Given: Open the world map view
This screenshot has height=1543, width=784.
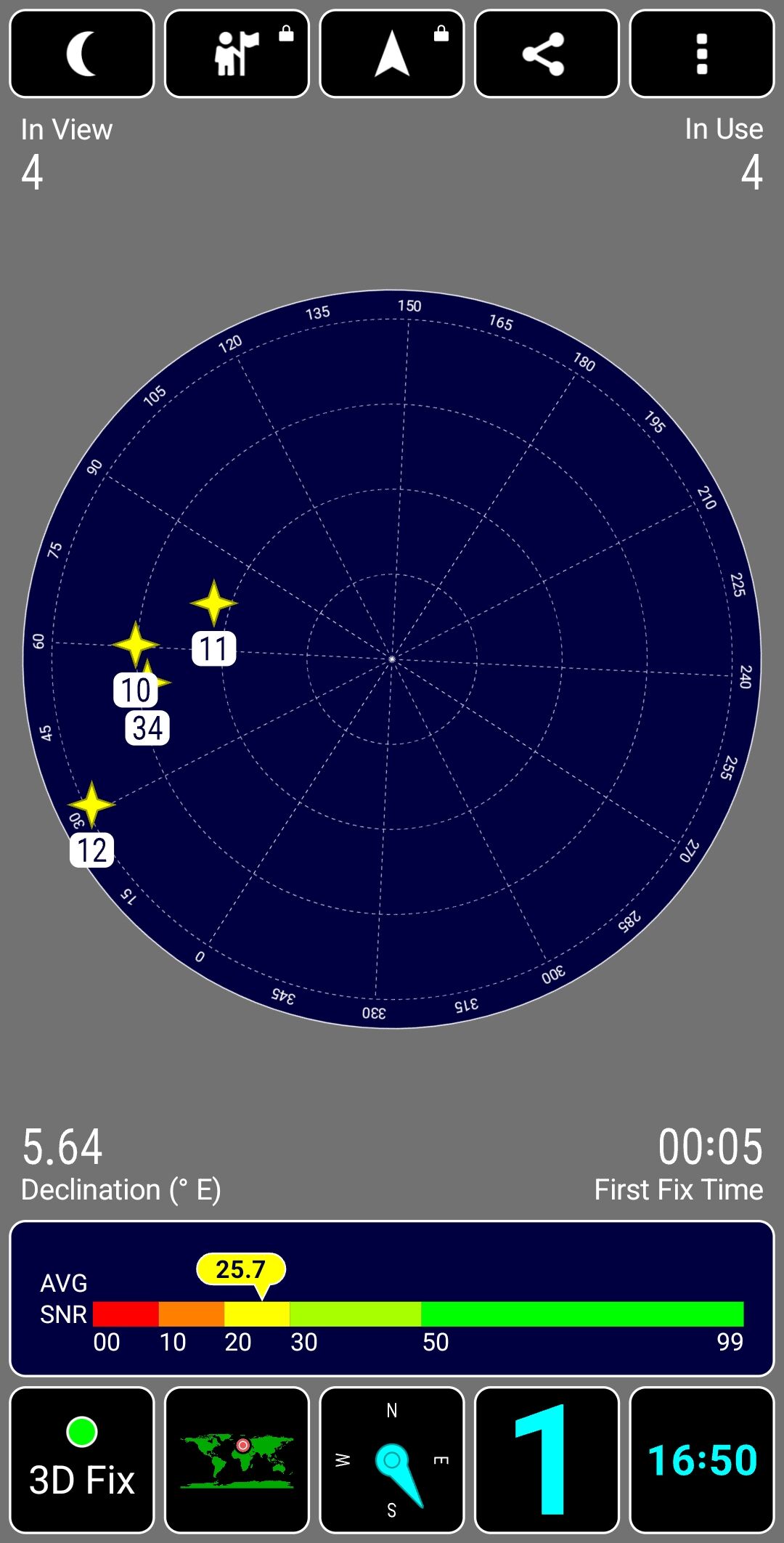Looking at the screenshot, I should click(x=237, y=1459).
